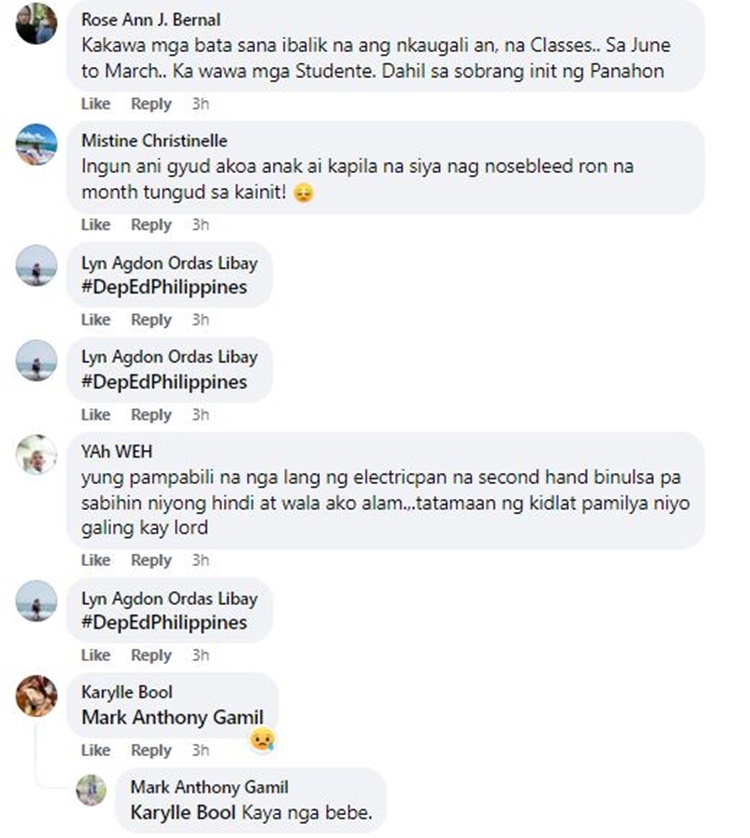Like Rose Ann J. Bernal's comment
750x838 pixels.
coord(95,104)
